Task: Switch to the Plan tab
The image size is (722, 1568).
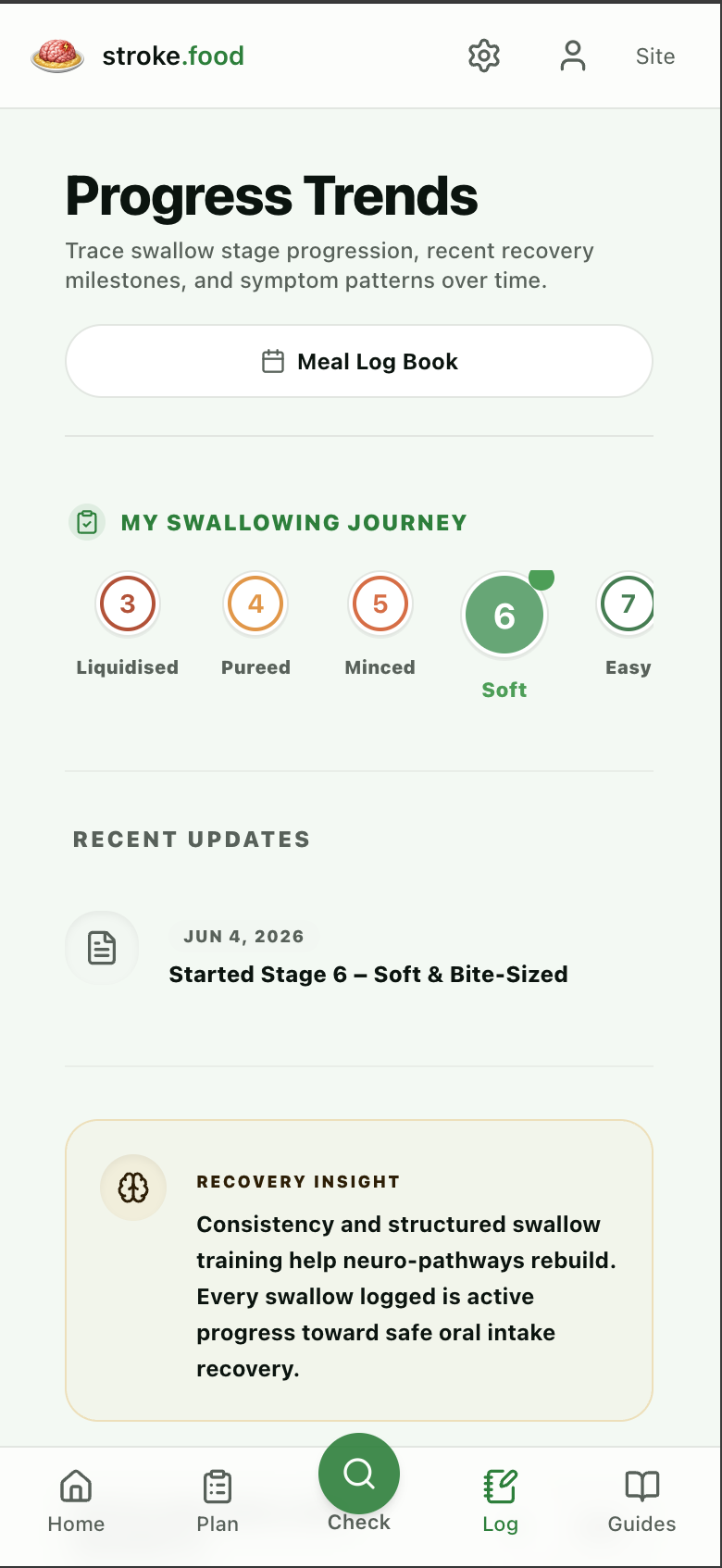Action: coord(218,1503)
